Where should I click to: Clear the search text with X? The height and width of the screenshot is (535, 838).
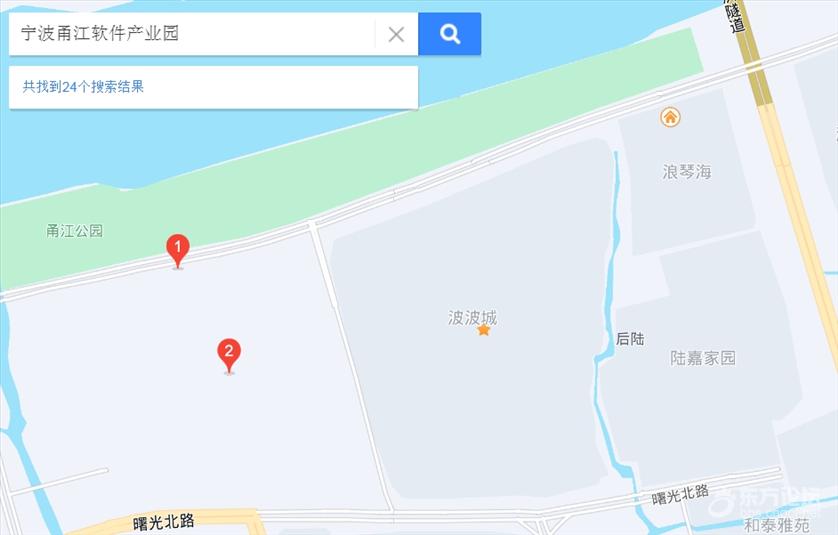396,34
